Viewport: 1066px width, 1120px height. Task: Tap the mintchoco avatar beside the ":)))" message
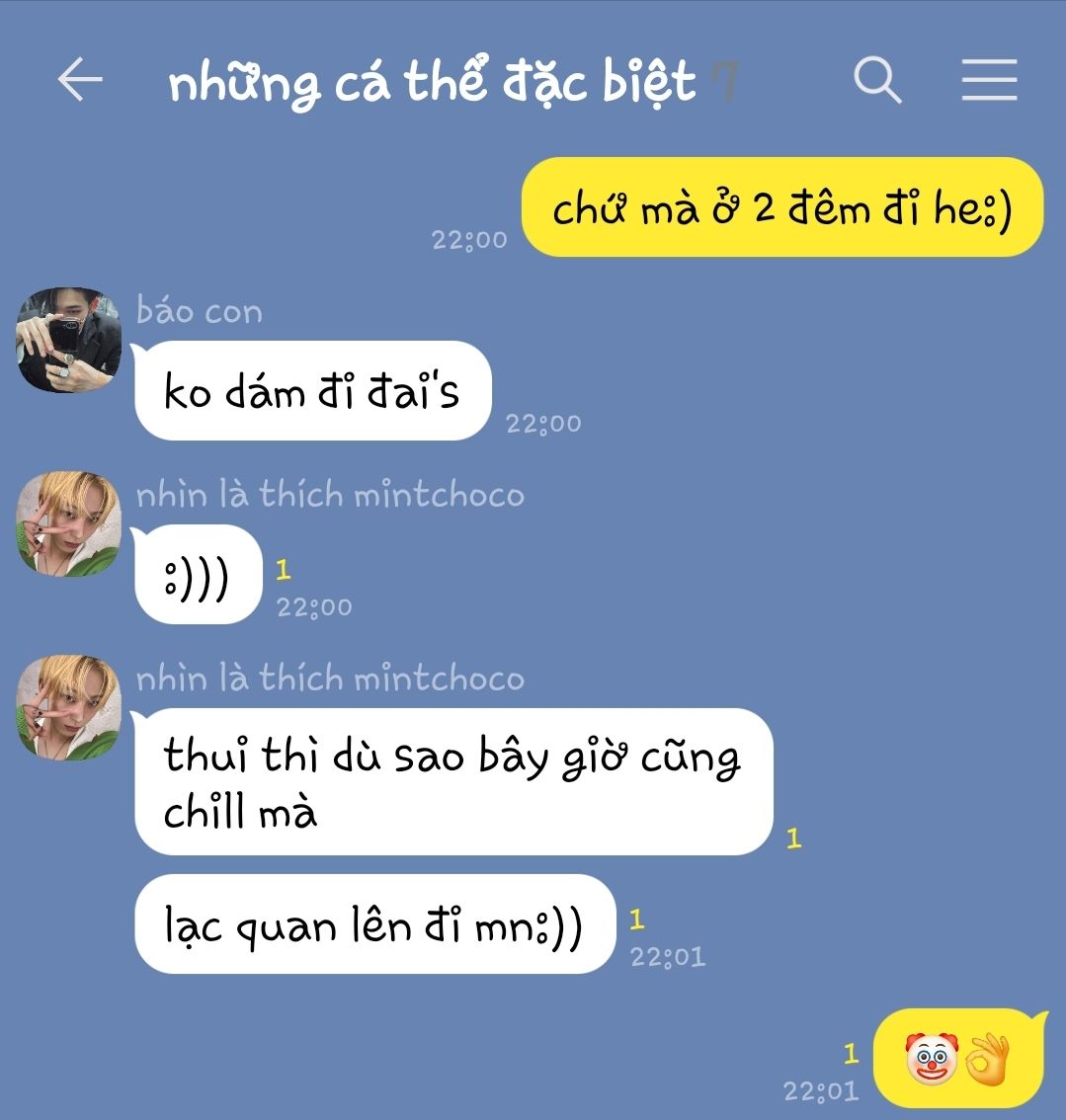click(68, 522)
